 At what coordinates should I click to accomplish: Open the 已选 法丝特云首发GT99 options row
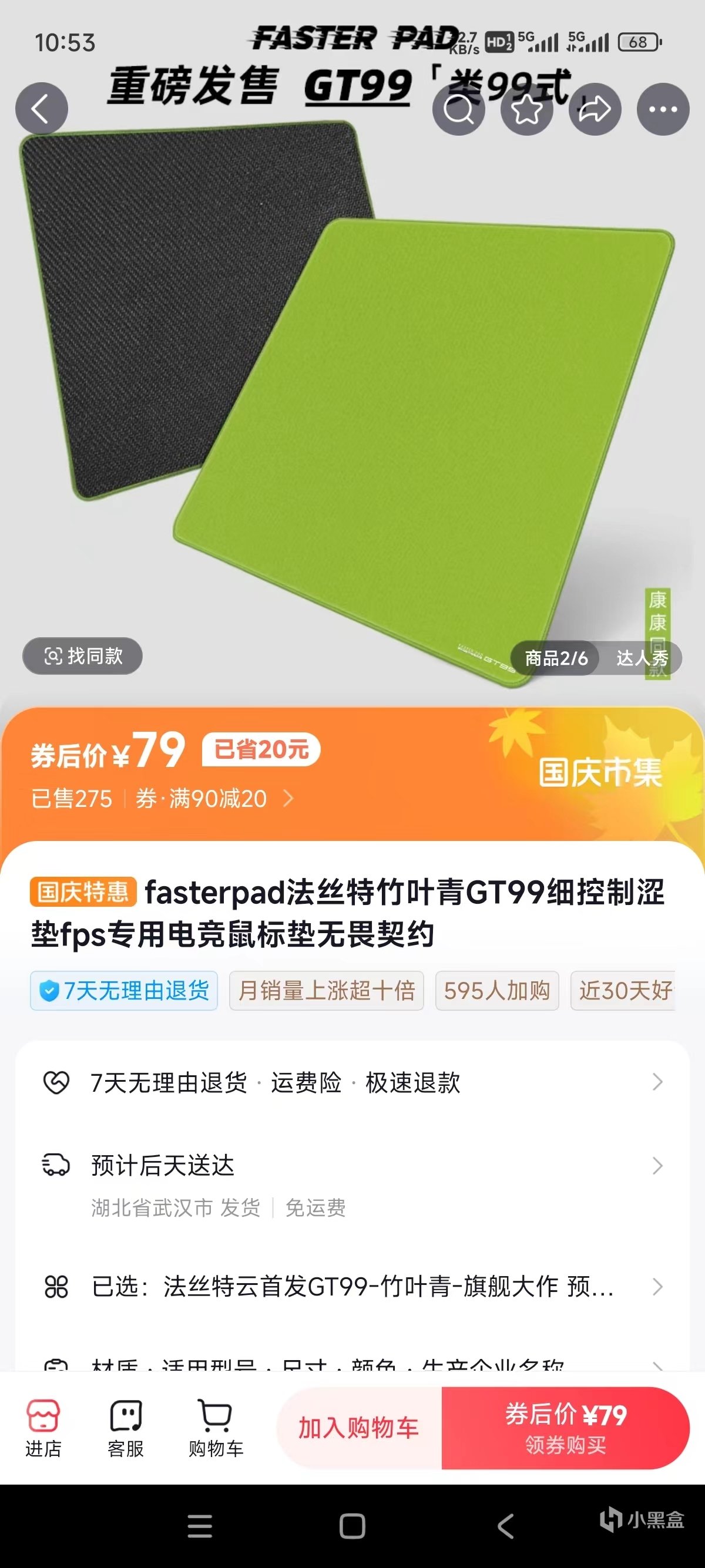point(352,1287)
